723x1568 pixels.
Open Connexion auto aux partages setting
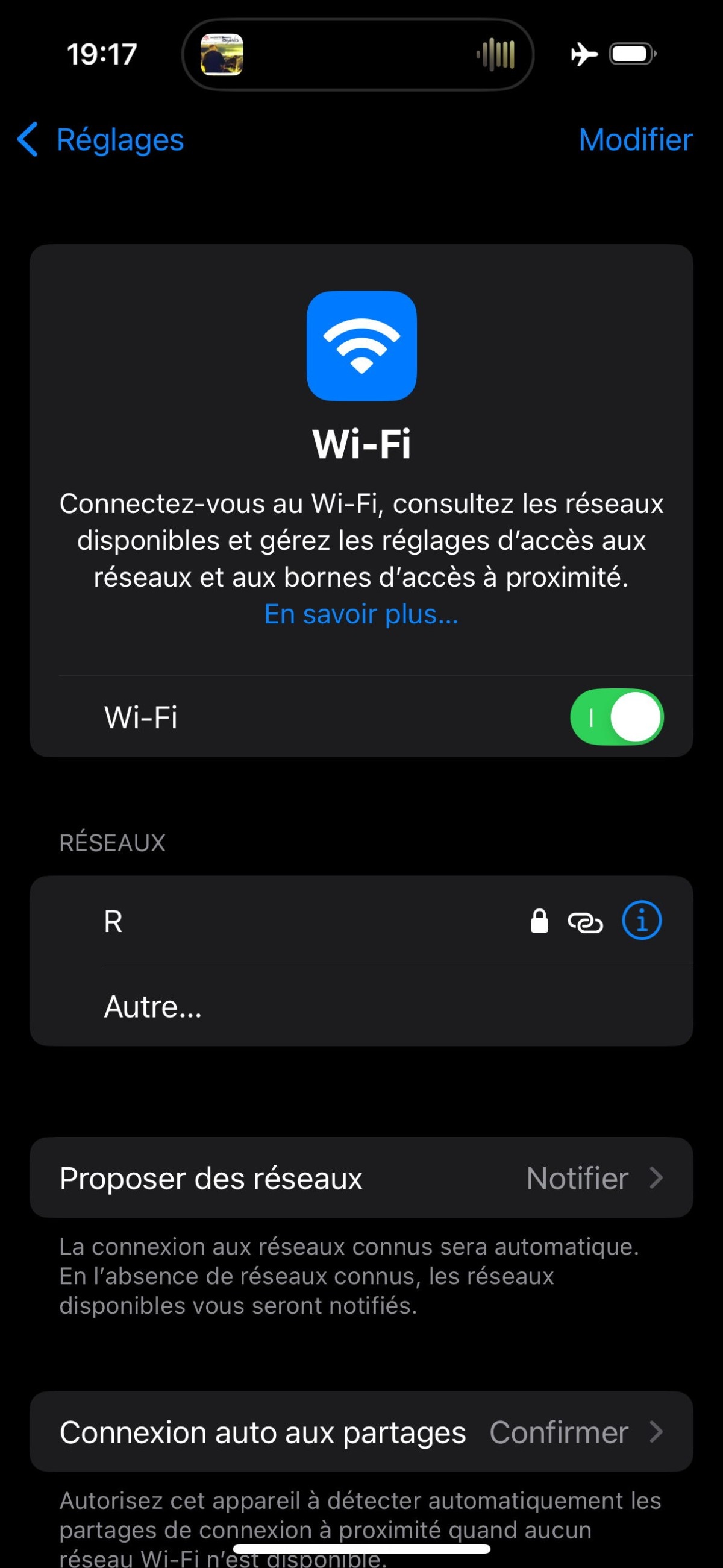361,1432
